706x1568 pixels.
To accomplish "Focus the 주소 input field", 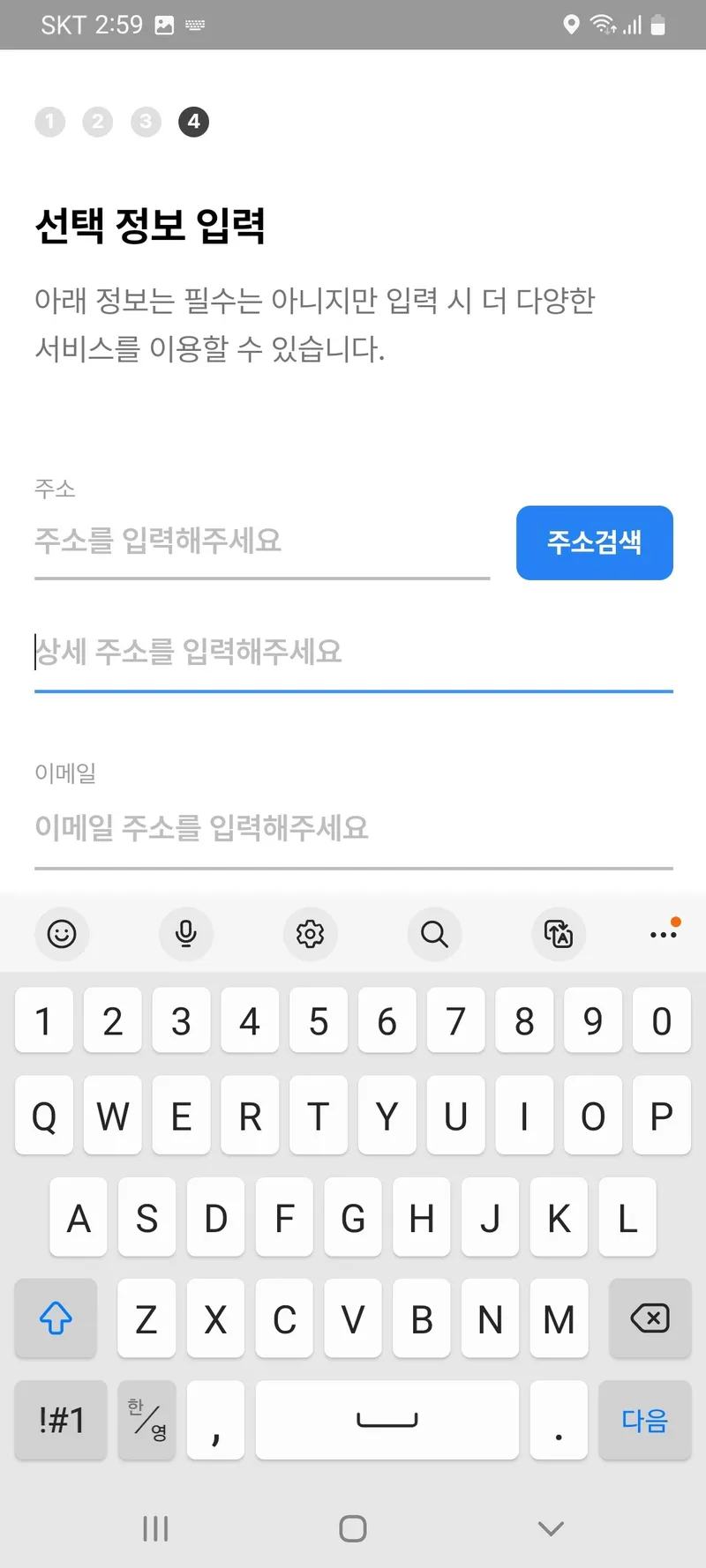I will (x=261, y=541).
